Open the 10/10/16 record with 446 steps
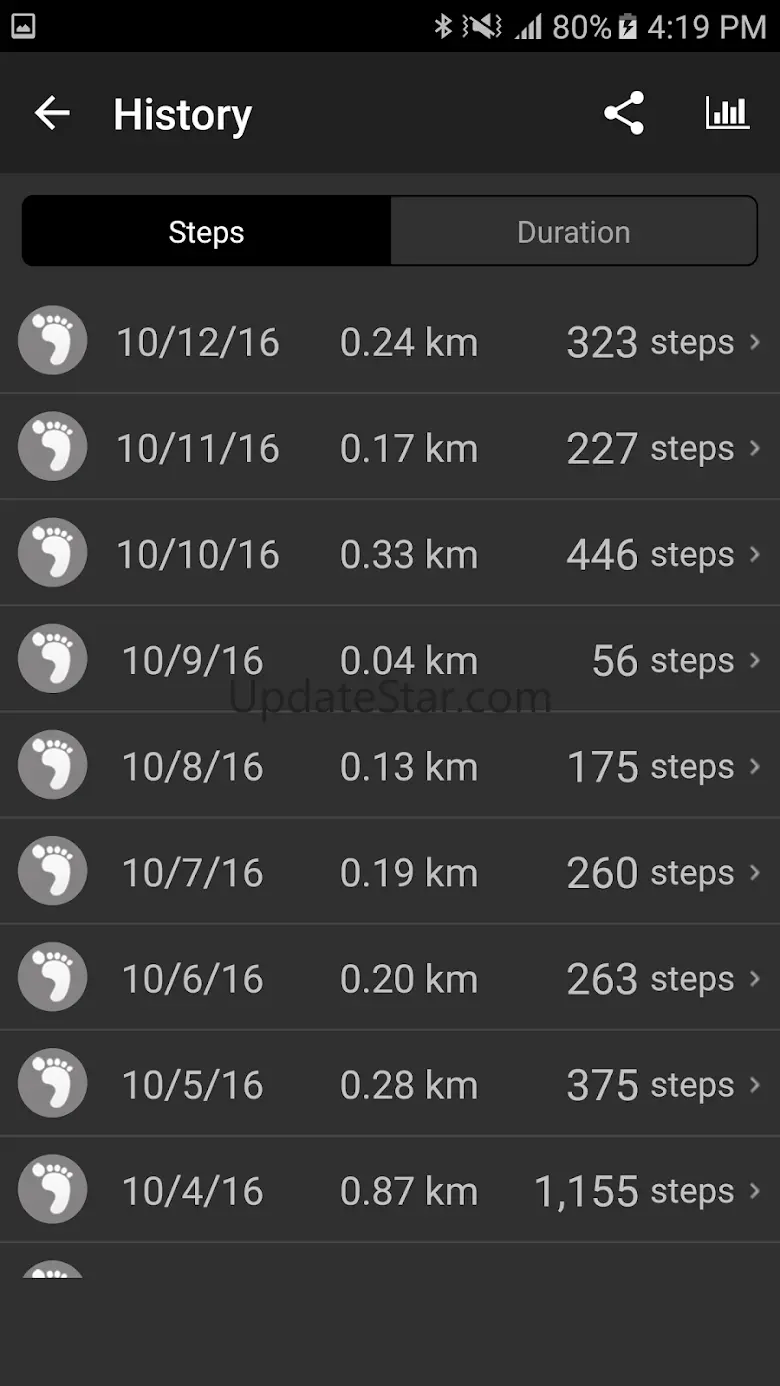Screen dimensions: 780x1386 (390, 554)
